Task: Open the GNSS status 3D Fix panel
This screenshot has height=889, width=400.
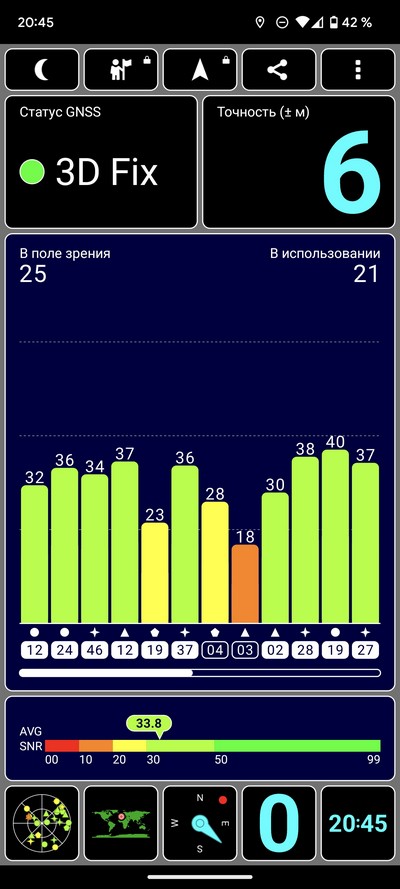Action: [101, 162]
